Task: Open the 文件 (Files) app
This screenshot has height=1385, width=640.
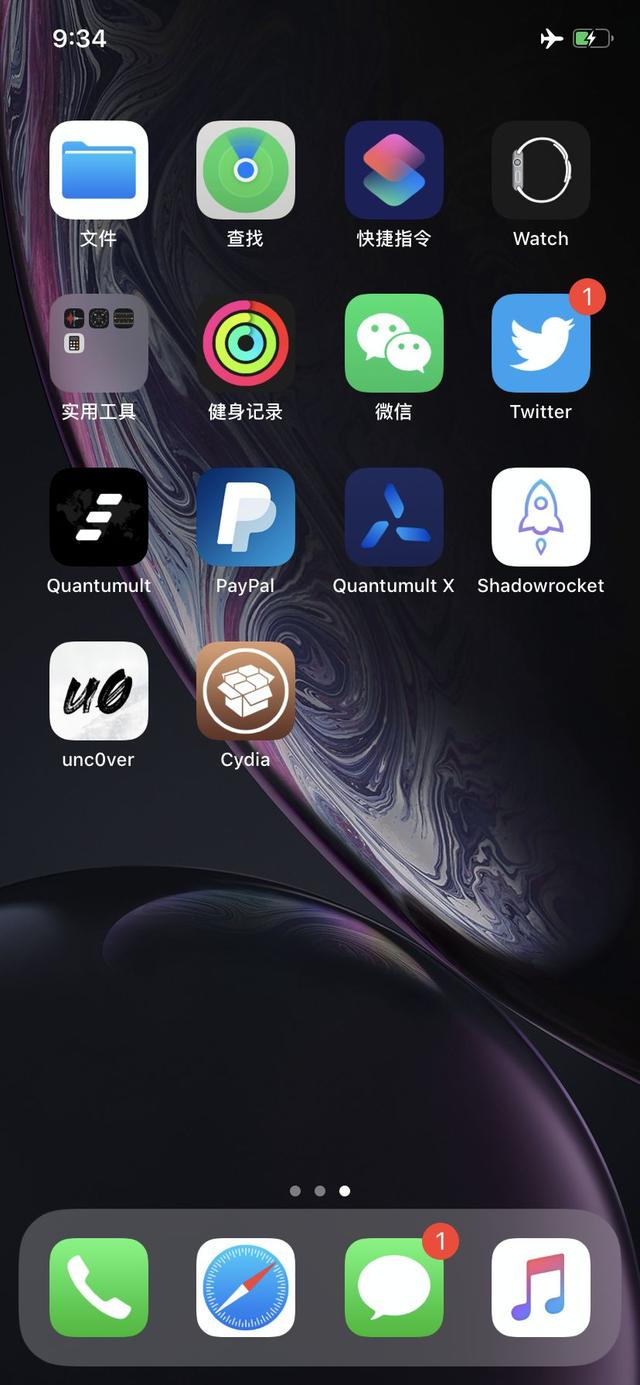Action: (99, 170)
